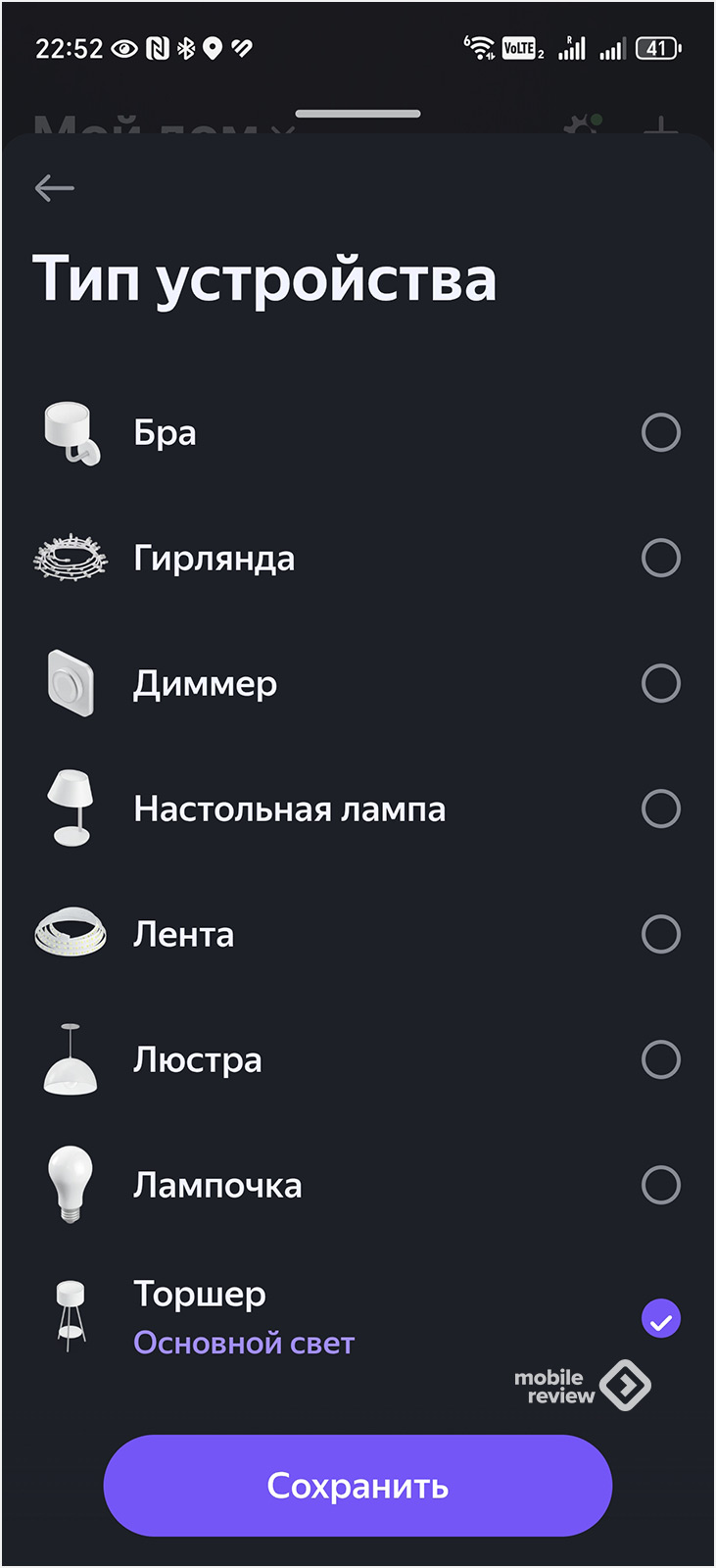Go back using the arrow icon

coord(54,188)
